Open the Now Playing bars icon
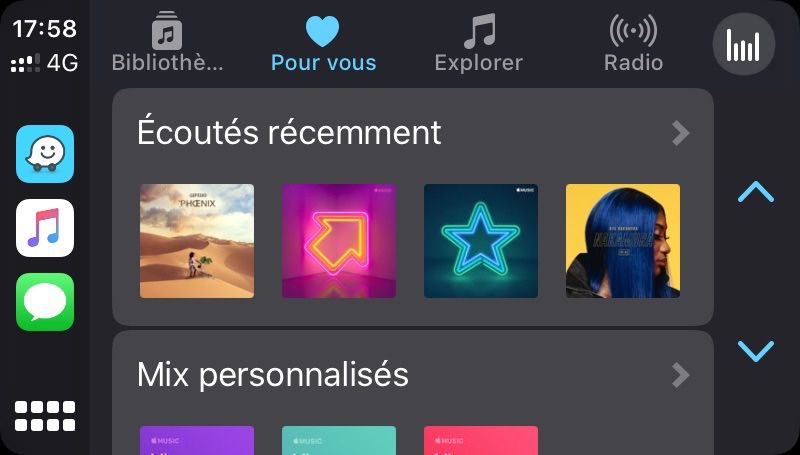The height and width of the screenshot is (455, 800). tap(743, 44)
